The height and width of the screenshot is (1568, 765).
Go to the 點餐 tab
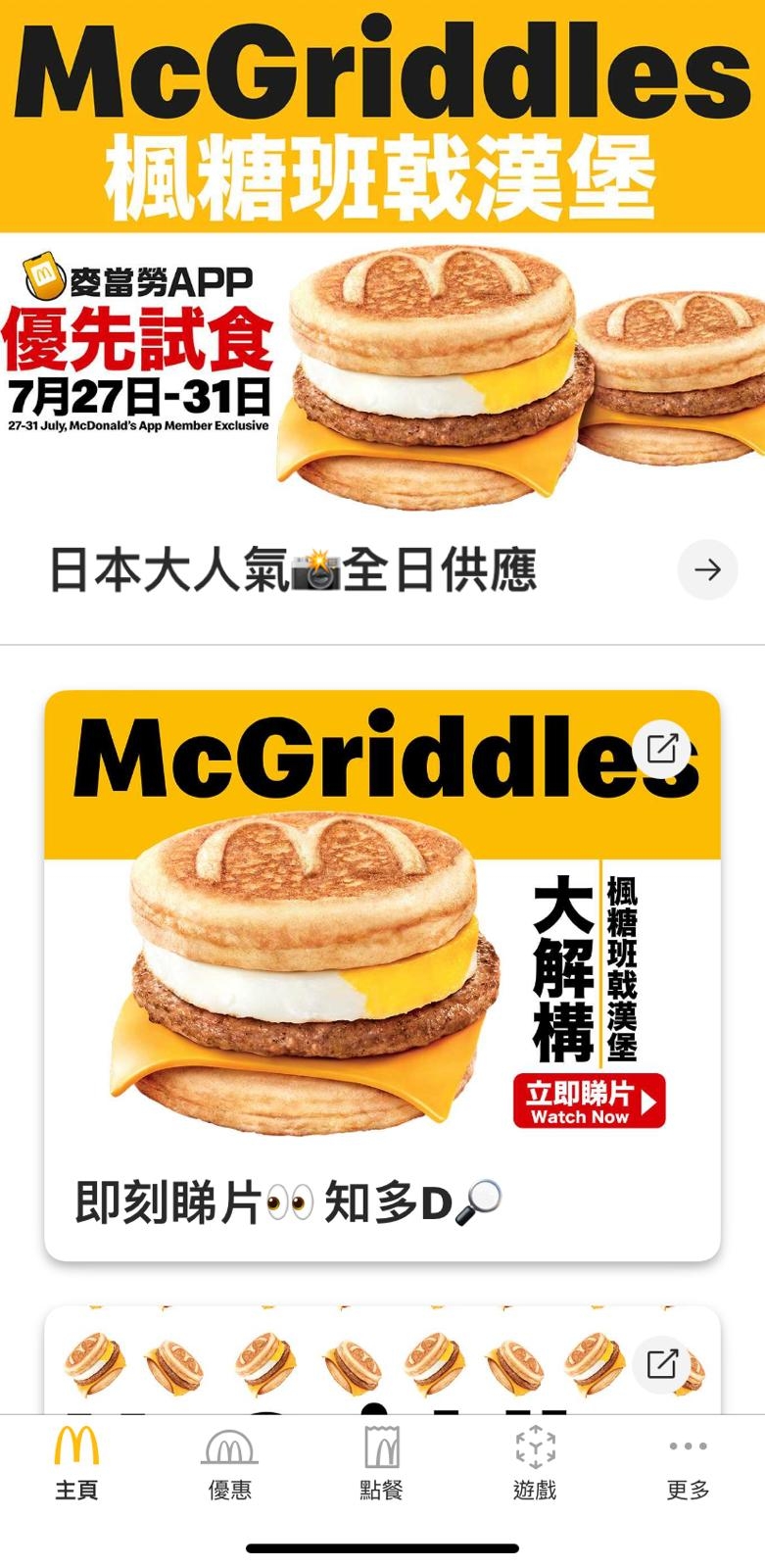point(382,1464)
